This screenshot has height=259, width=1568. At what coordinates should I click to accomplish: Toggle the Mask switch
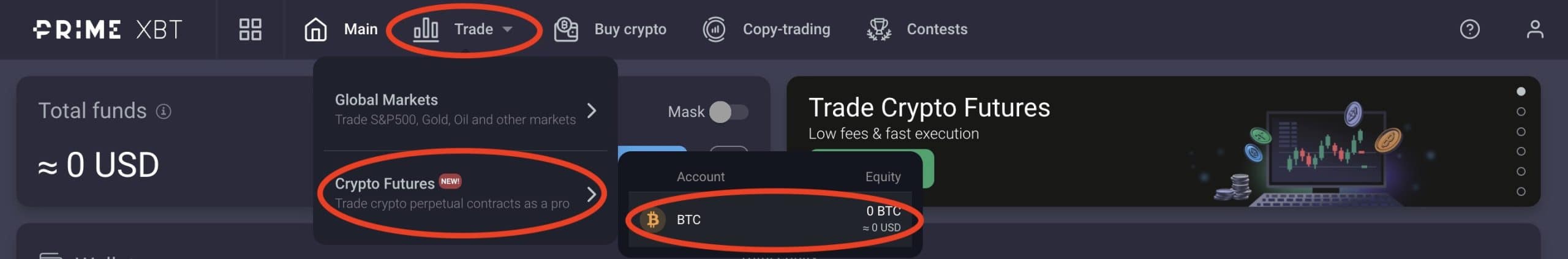pyautogui.click(x=728, y=112)
